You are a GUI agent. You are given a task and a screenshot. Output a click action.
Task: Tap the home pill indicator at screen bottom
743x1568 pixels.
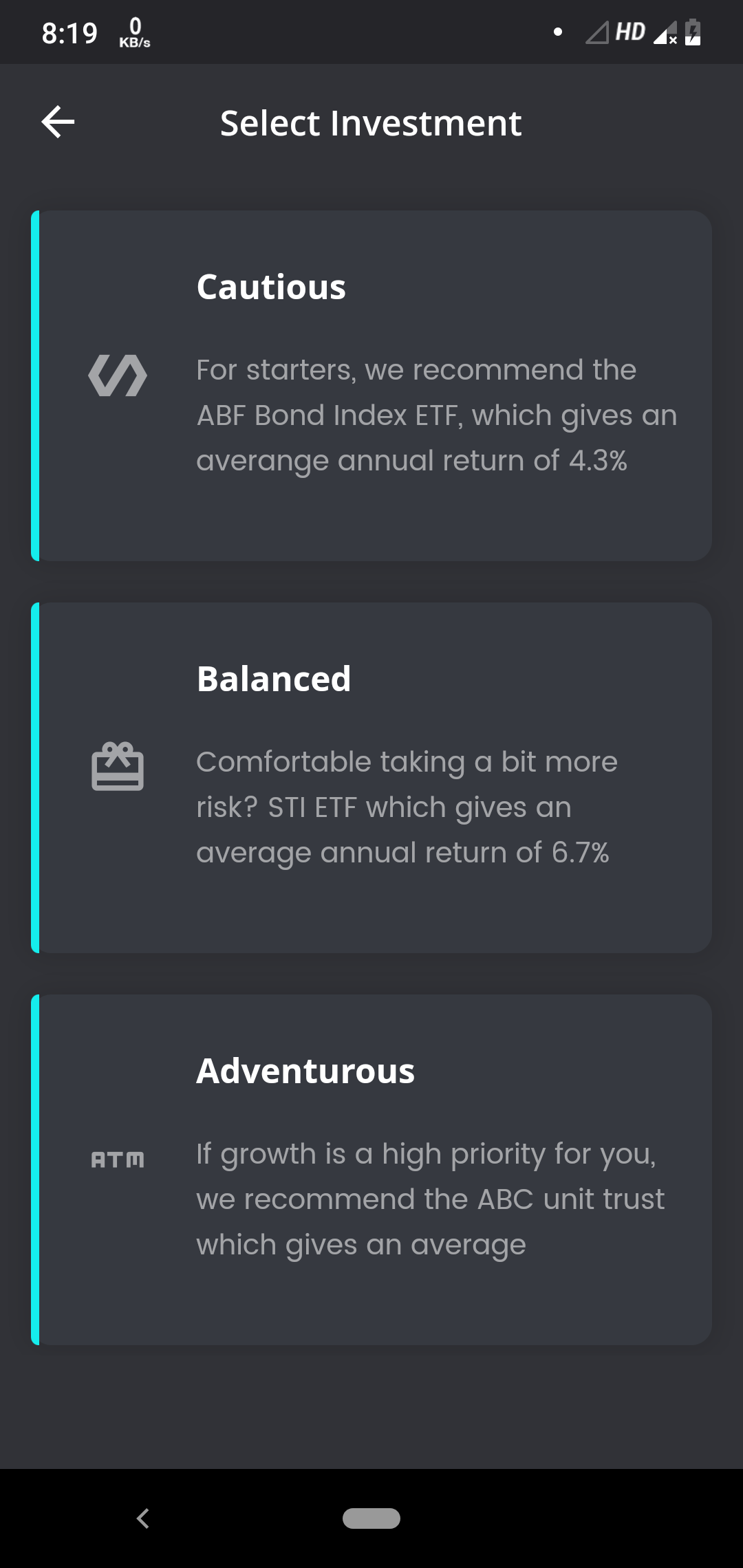tap(371, 1519)
